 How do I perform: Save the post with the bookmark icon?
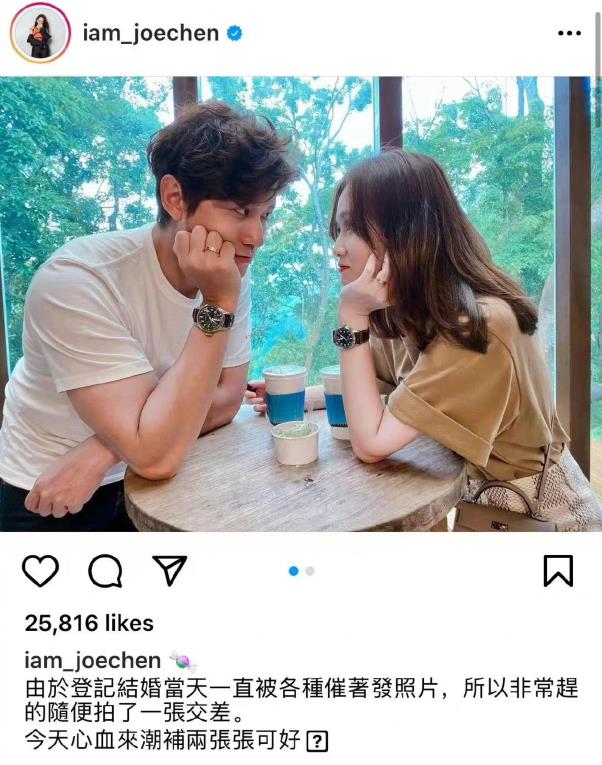tap(558, 570)
